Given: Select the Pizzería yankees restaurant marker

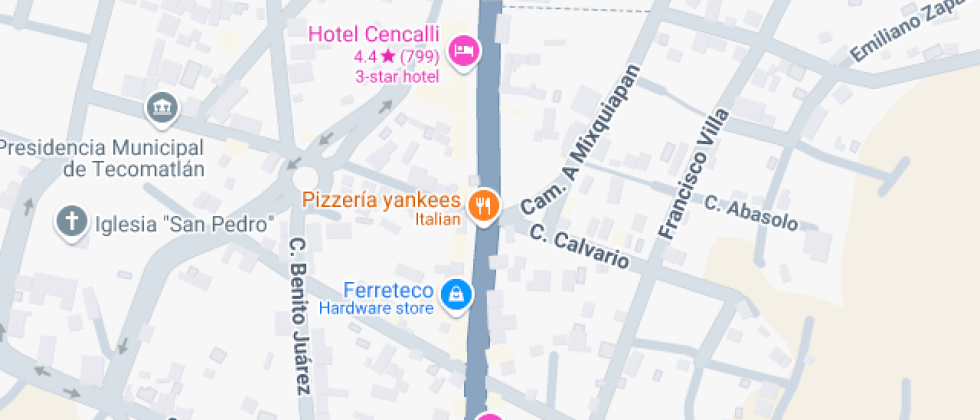Looking at the screenshot, I should (484, 205).
